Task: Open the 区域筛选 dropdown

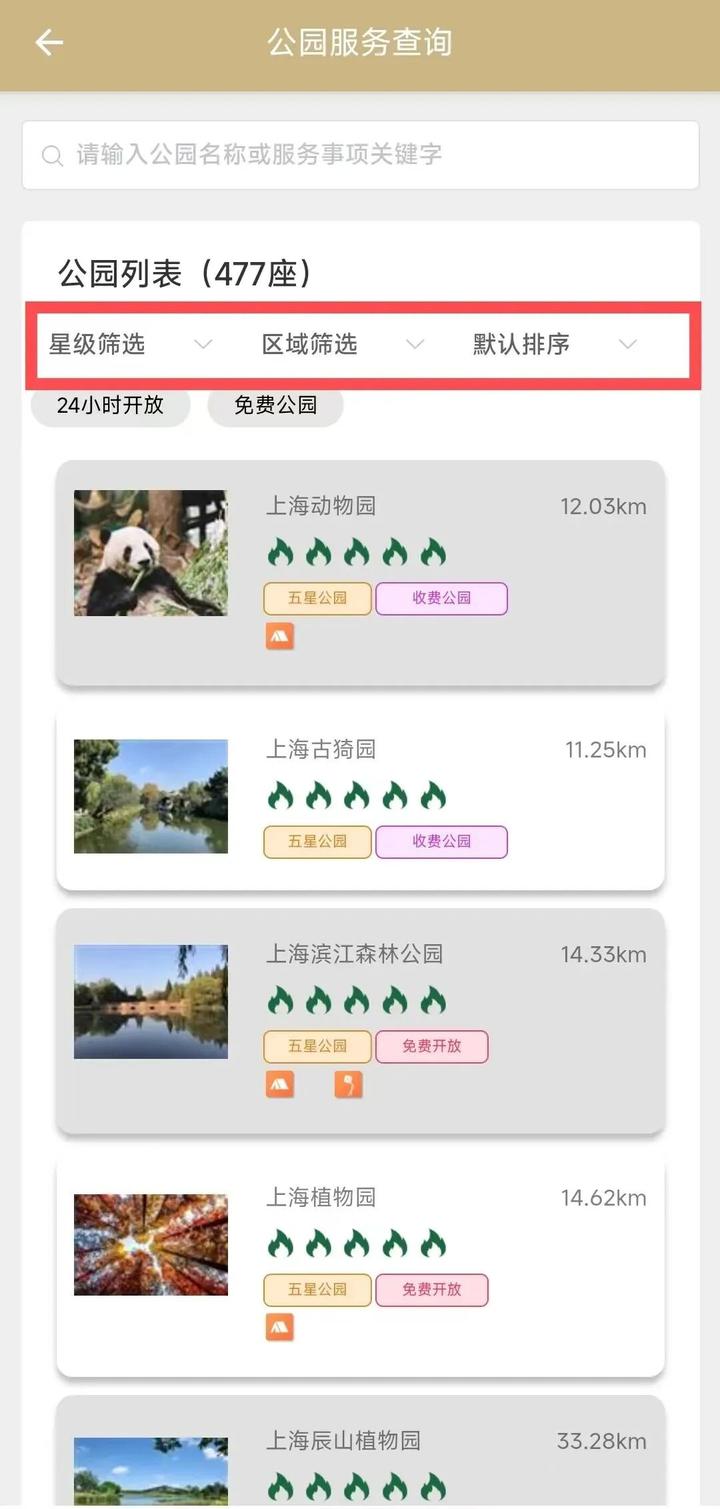Action: [342, 345]
